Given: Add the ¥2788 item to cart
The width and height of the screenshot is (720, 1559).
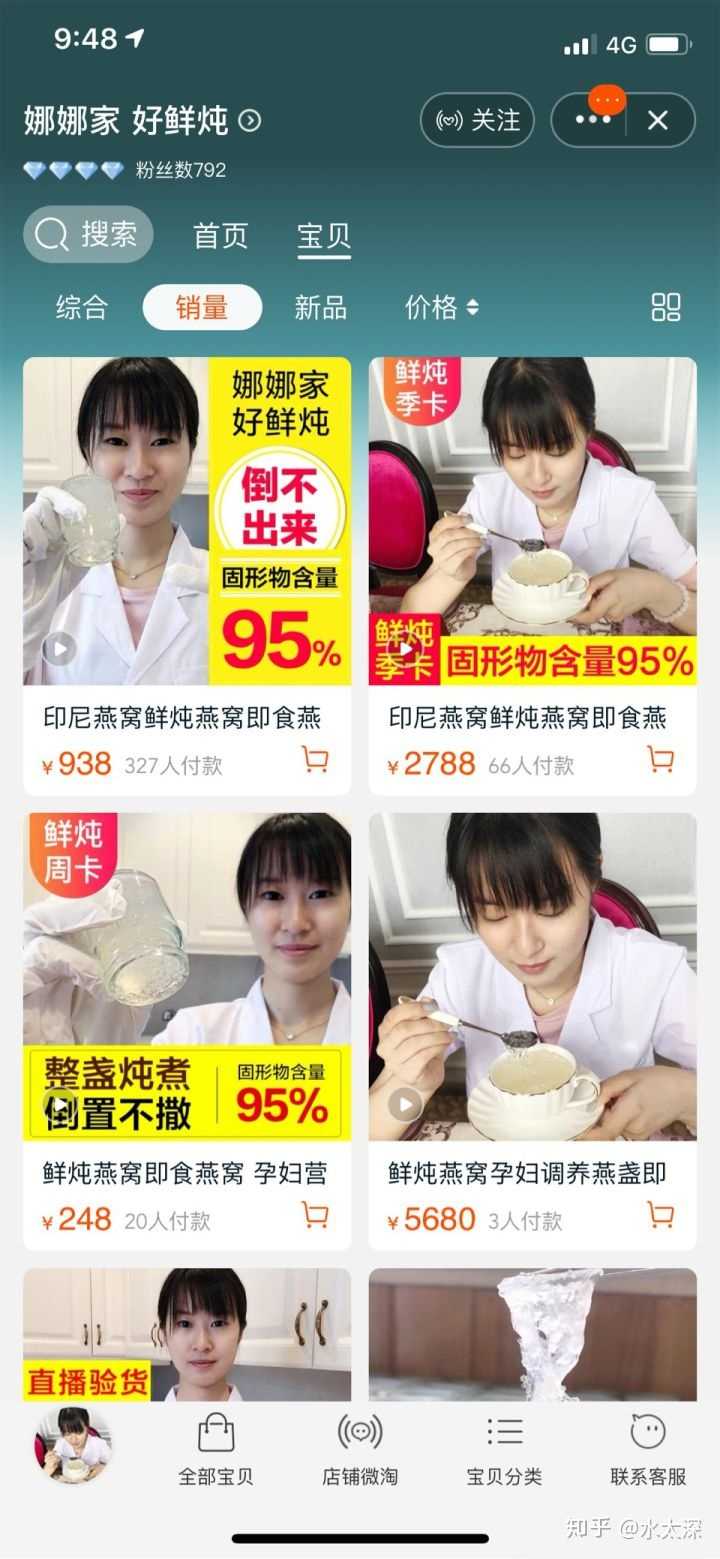Looking at the screenshot, I should tap(660, 761).
